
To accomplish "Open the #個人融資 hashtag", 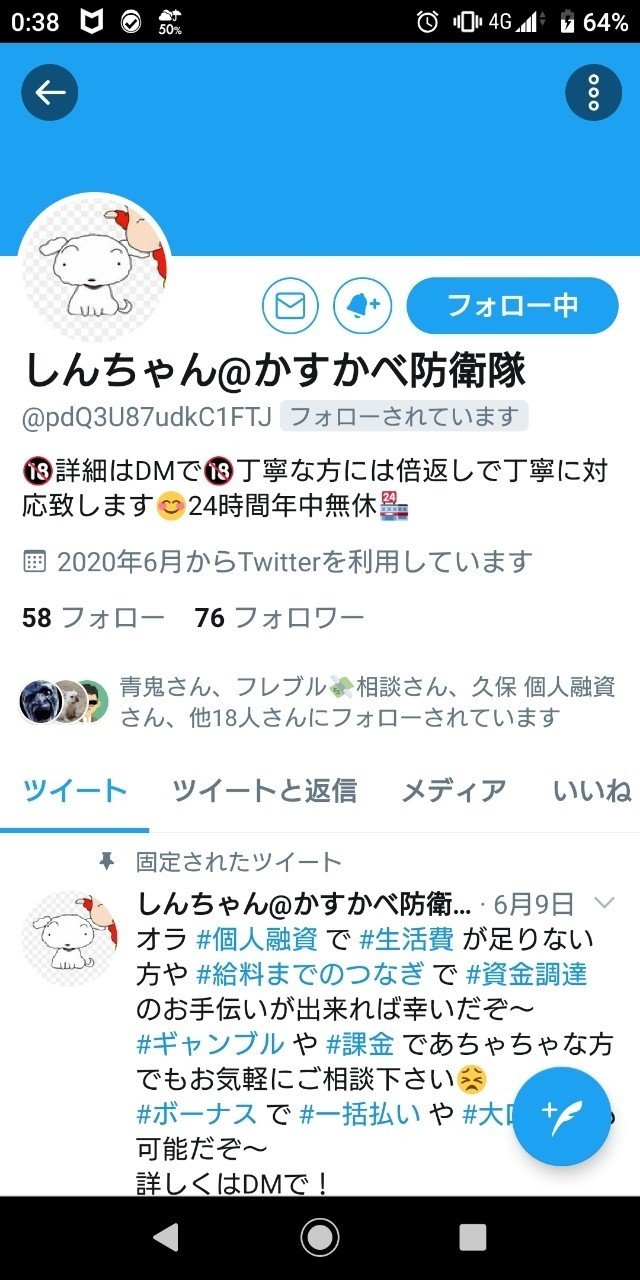I will pos(257,939).
